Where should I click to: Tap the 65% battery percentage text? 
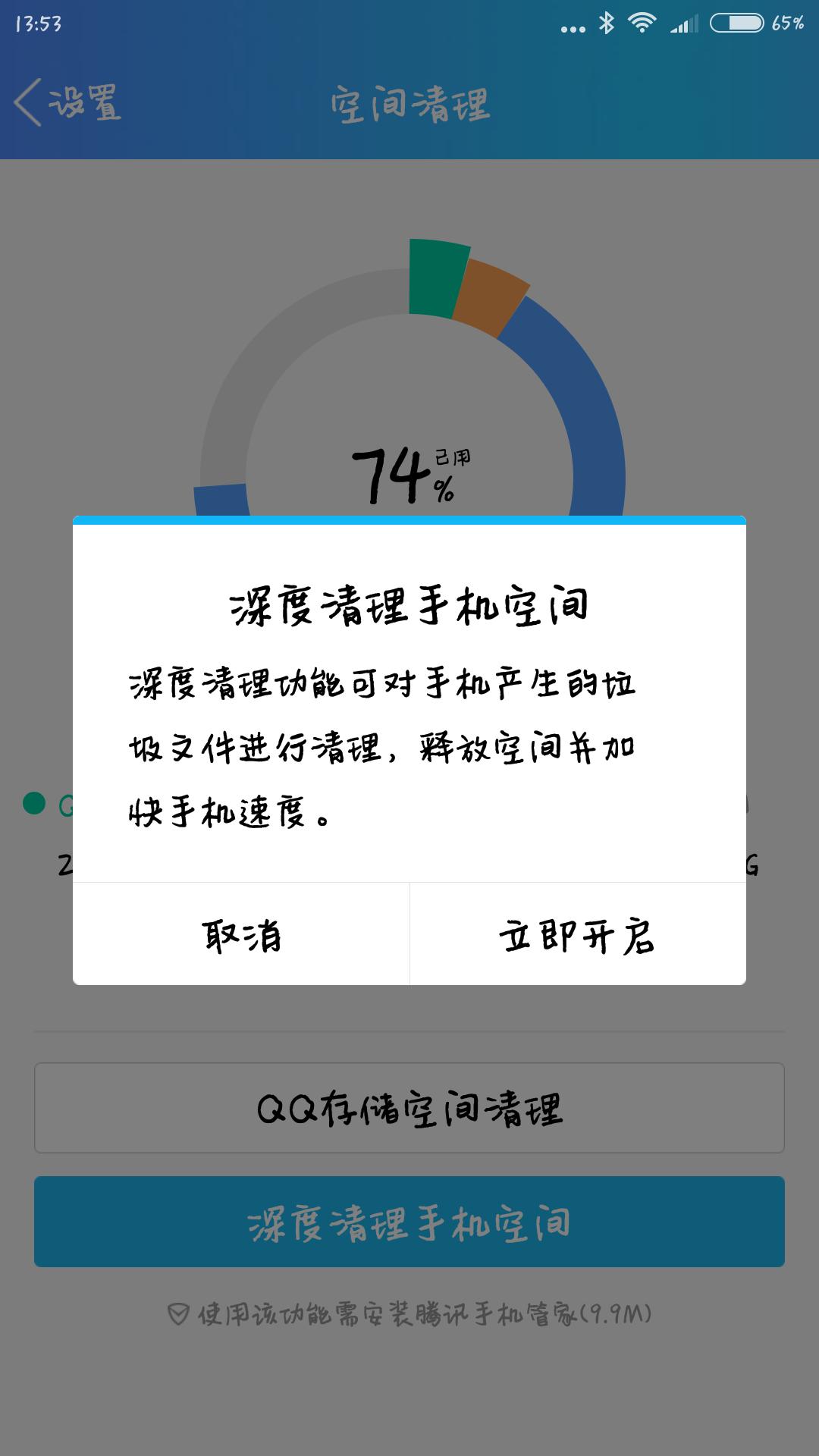(x=786, y=24)
